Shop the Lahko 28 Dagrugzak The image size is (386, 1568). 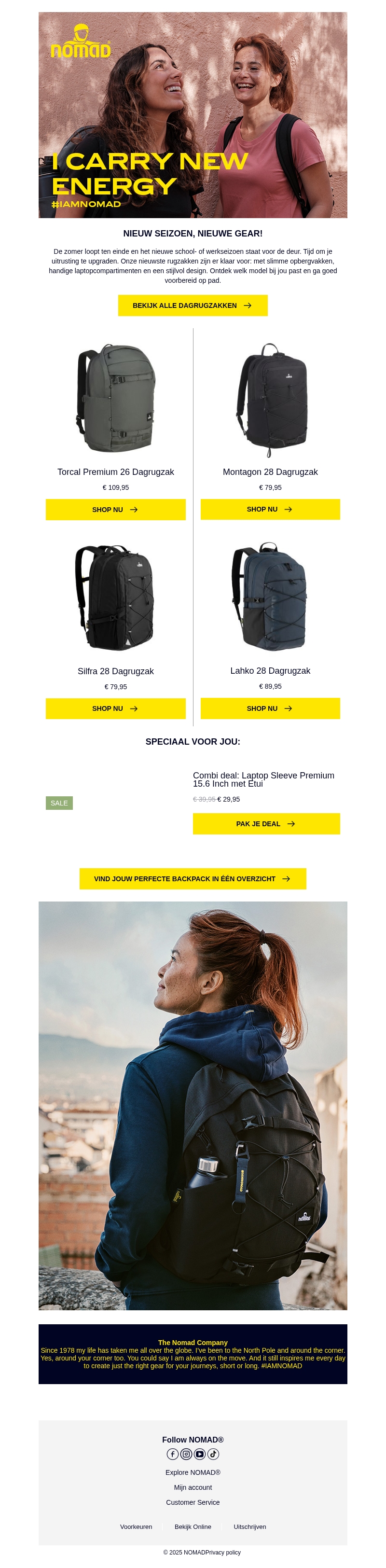coord(270,708)
